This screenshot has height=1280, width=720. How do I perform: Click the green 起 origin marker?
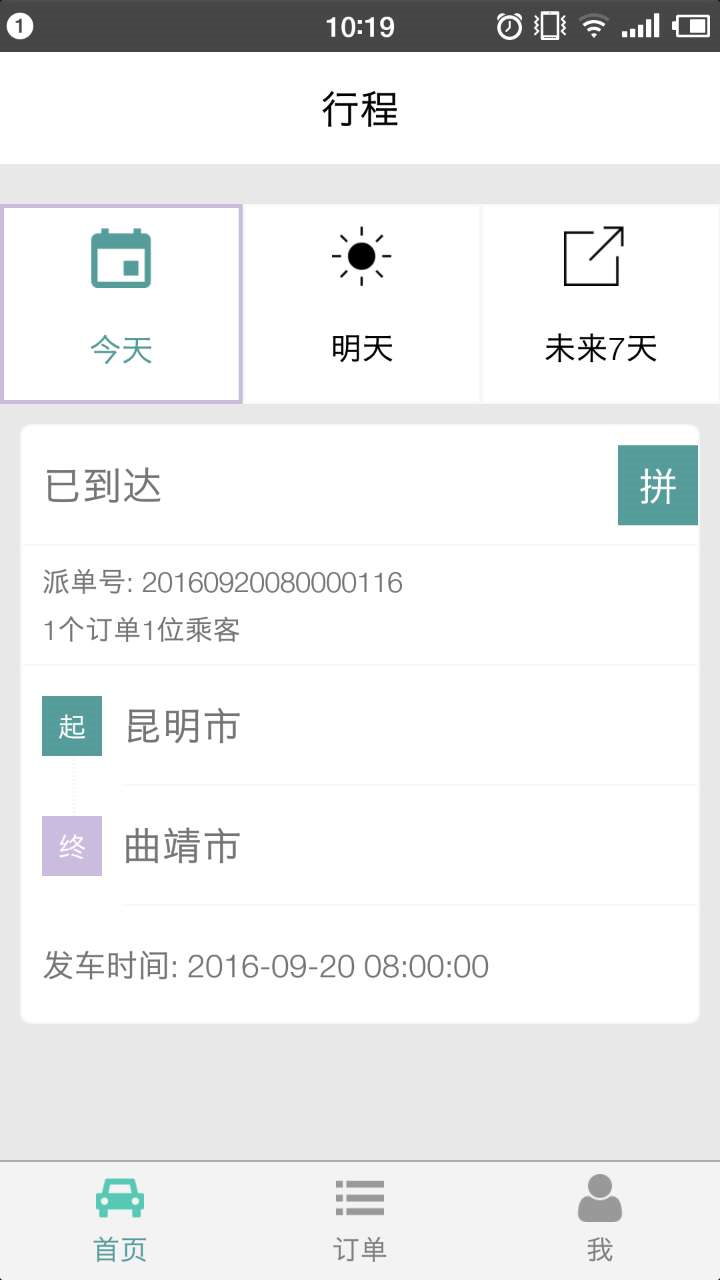(x=71, y=726)
